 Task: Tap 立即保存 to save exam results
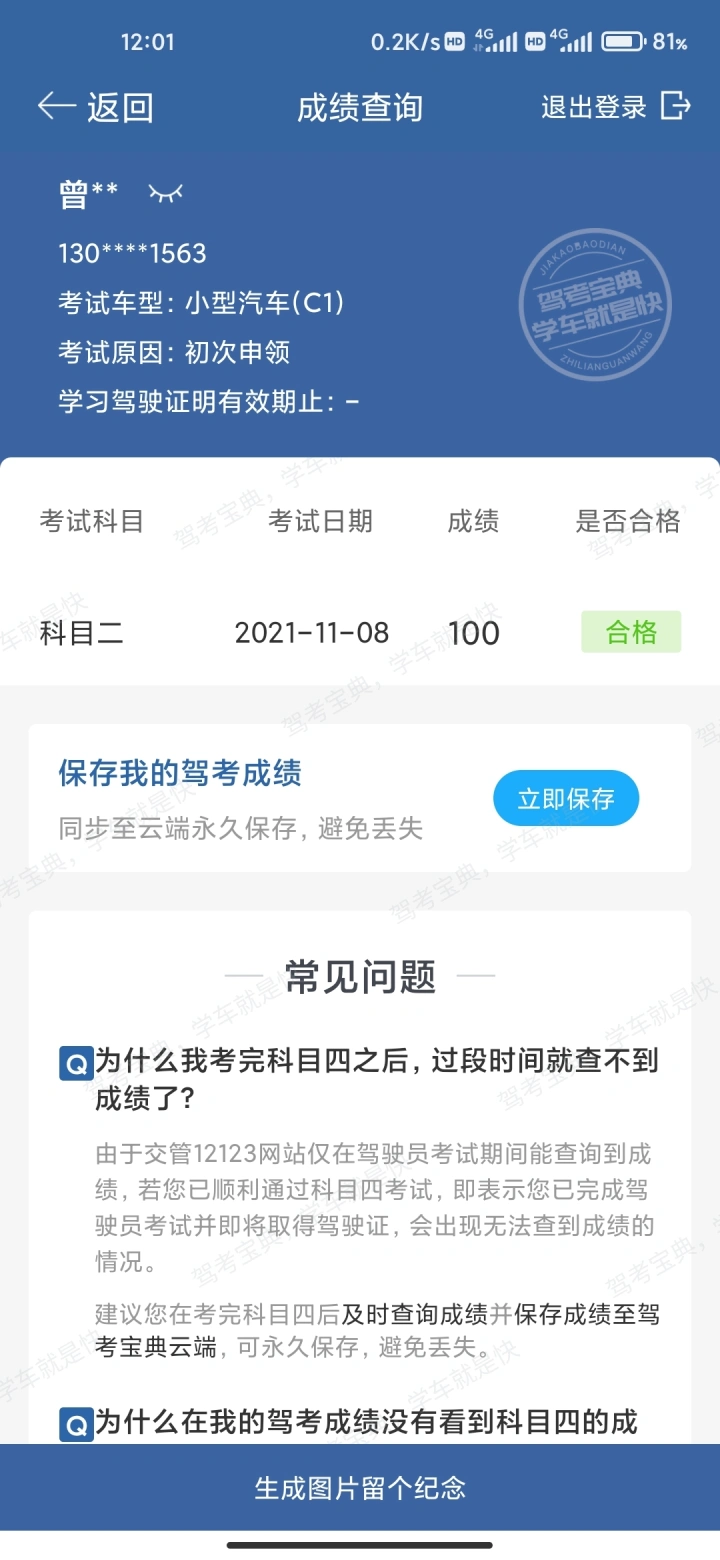[x=566, y=798]
